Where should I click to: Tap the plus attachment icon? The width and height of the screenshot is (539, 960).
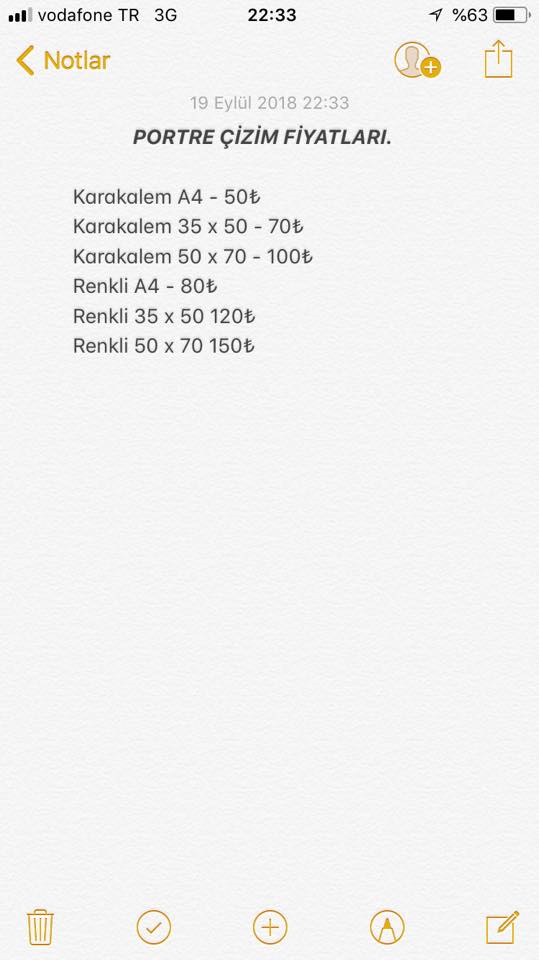click(x=270, y=928)
